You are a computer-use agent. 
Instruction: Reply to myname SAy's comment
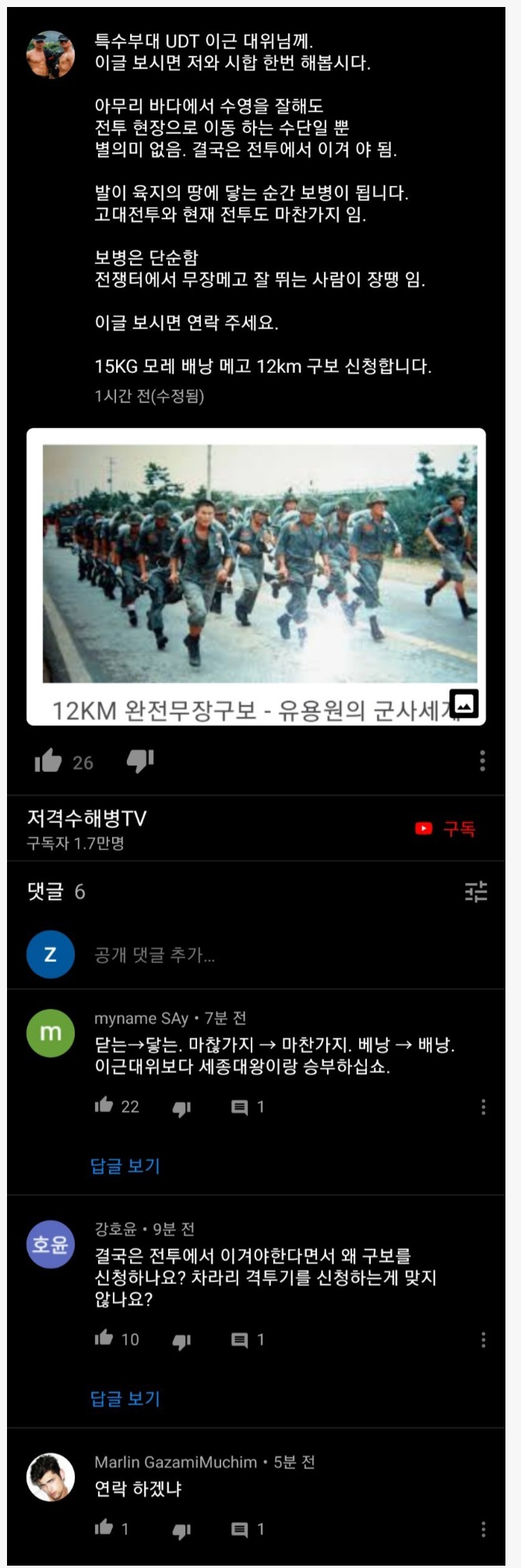tap(240, 1107)
